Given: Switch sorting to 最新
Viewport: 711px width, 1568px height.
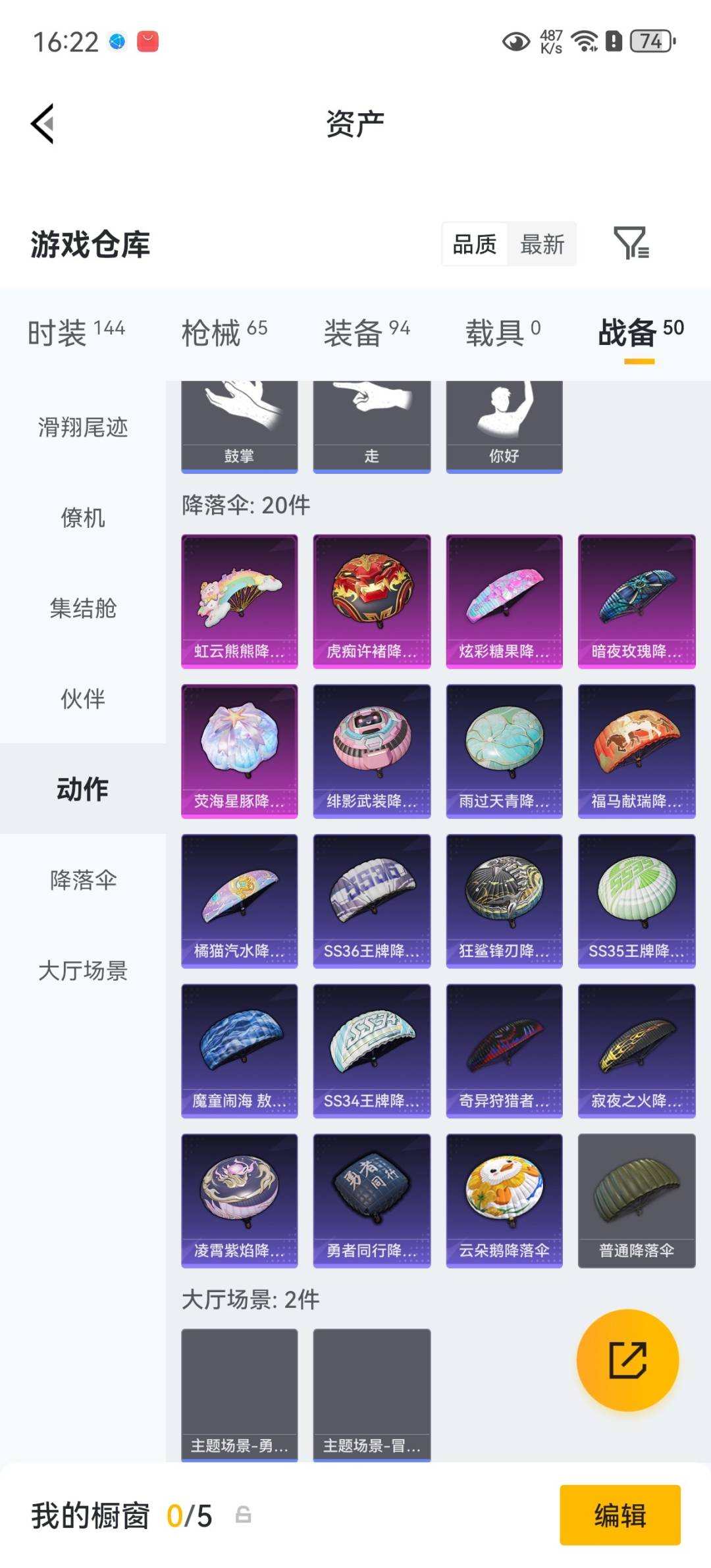Looking at the screenshot, I should [541, 244].
